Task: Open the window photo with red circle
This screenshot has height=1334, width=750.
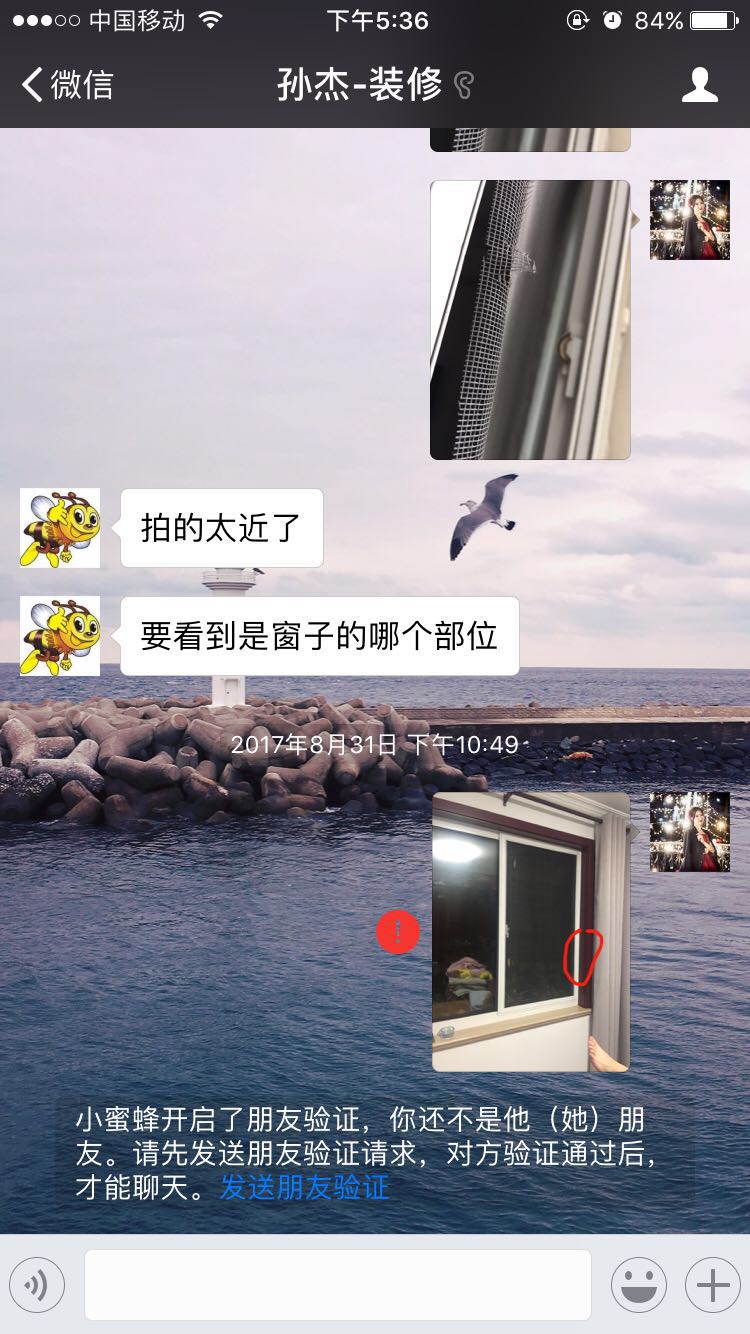Action: (x=530, y=932)
